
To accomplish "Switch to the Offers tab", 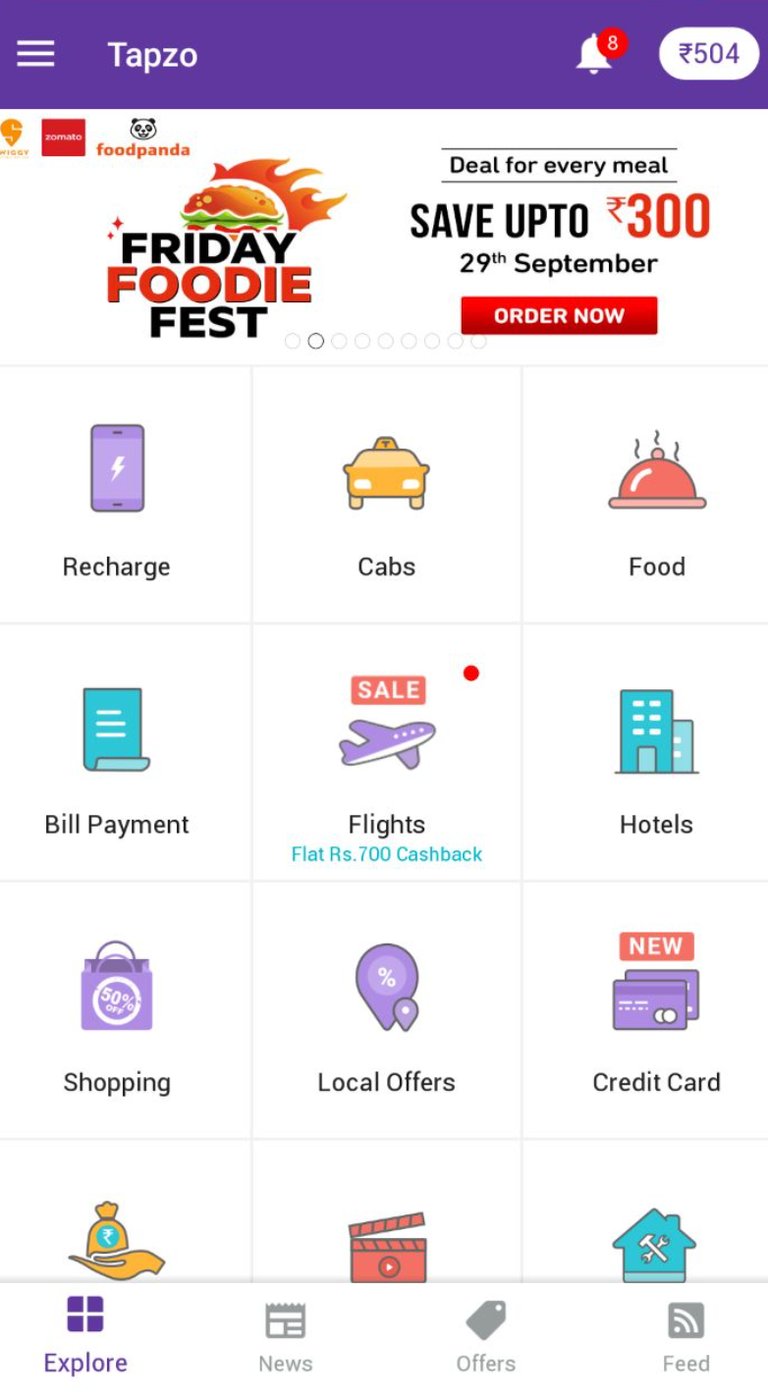I will 486,1336.
